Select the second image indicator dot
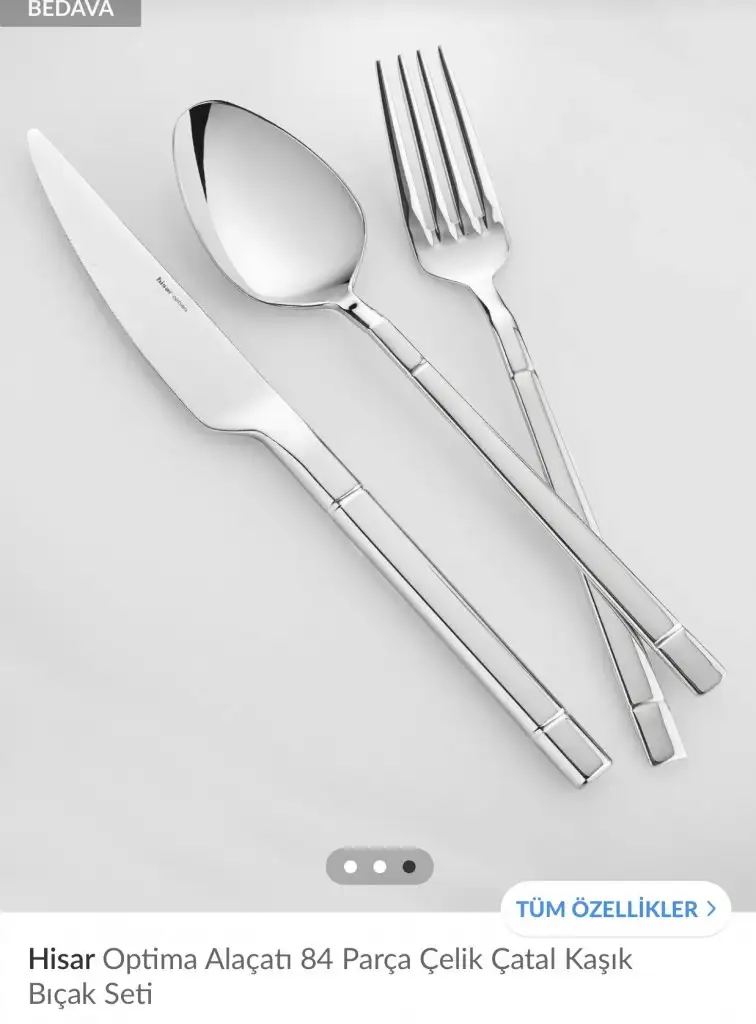Screen dimensions: 756x1024 [x=379, y=867]
